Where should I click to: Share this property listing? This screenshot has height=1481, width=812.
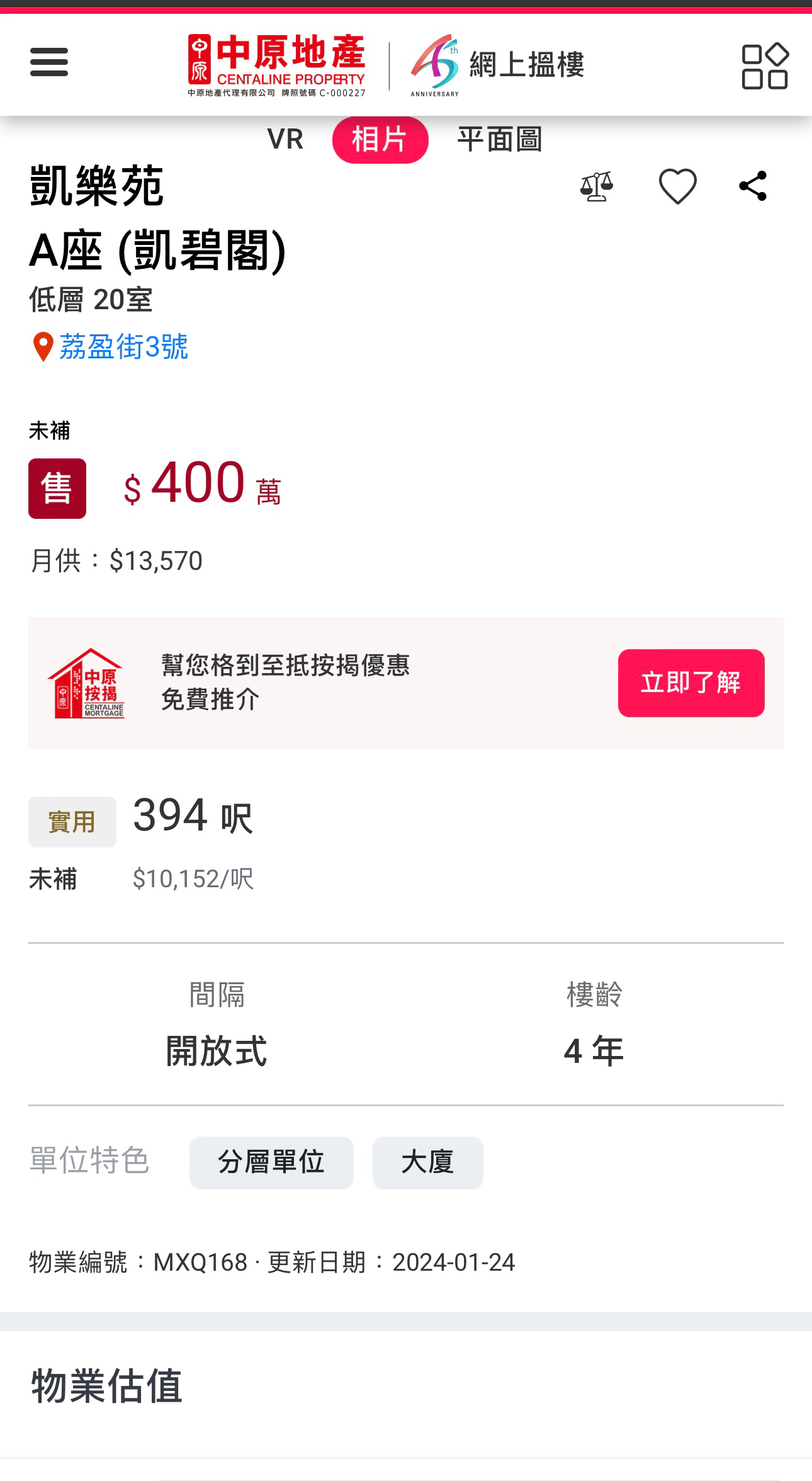click(x=753, y=186)
